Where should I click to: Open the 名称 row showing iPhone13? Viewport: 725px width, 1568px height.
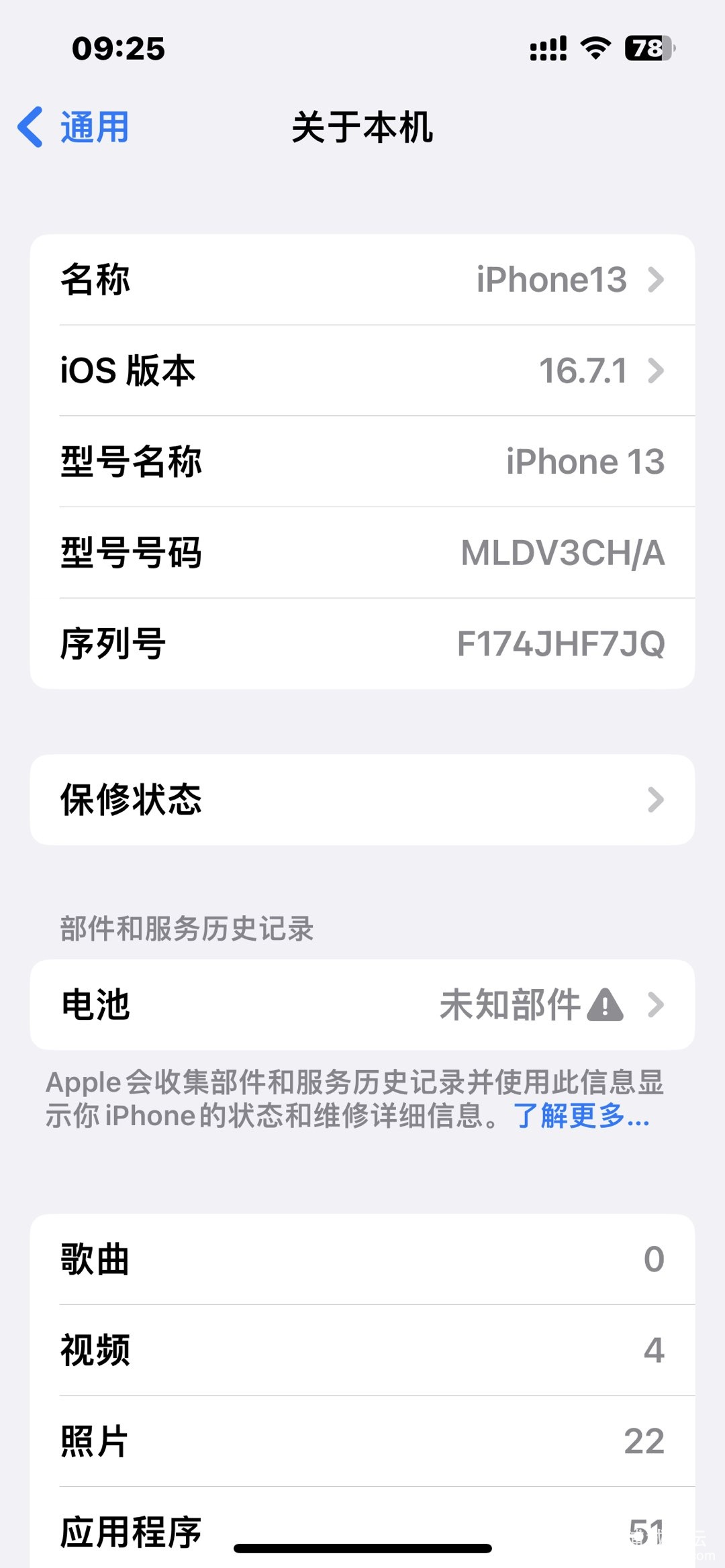coord(362,280)
